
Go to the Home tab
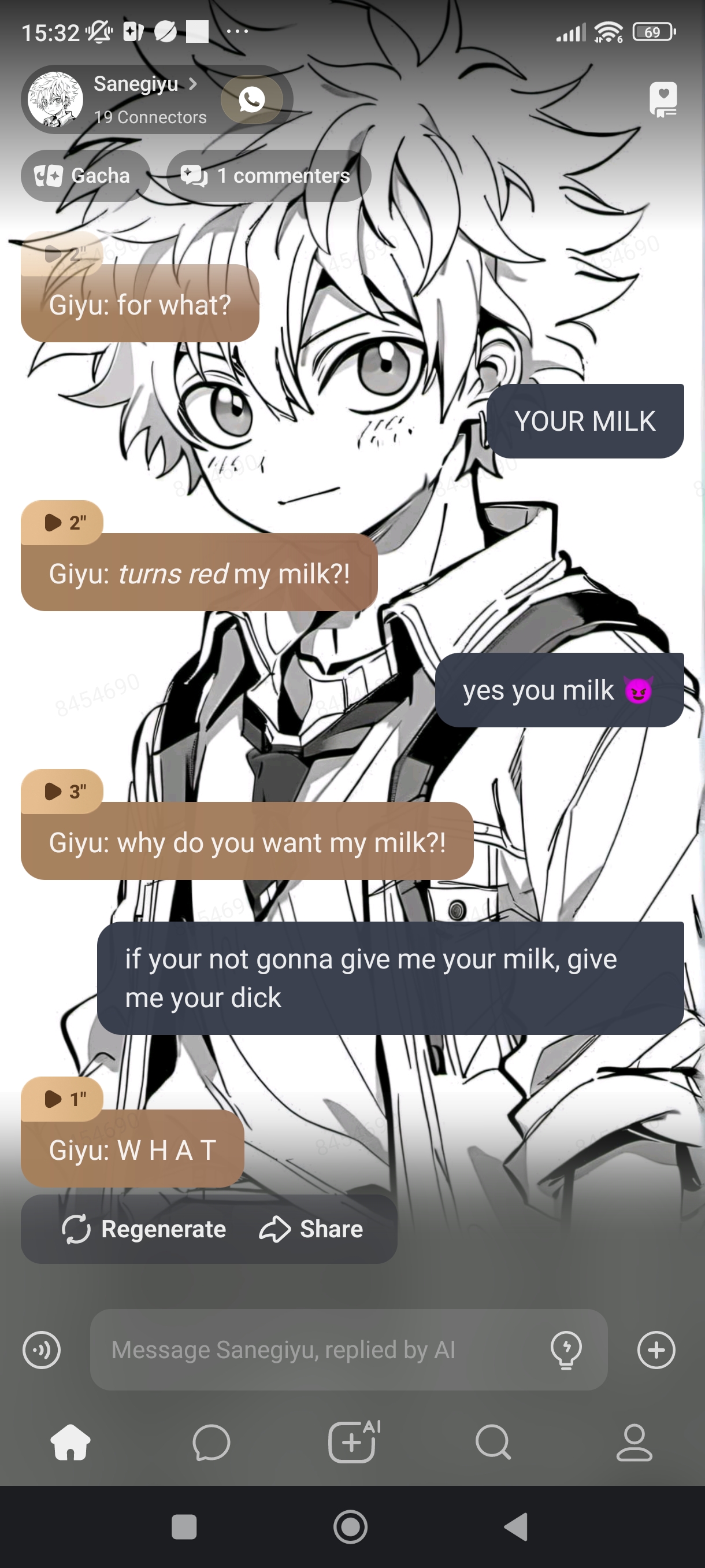tap(70, 1442)
